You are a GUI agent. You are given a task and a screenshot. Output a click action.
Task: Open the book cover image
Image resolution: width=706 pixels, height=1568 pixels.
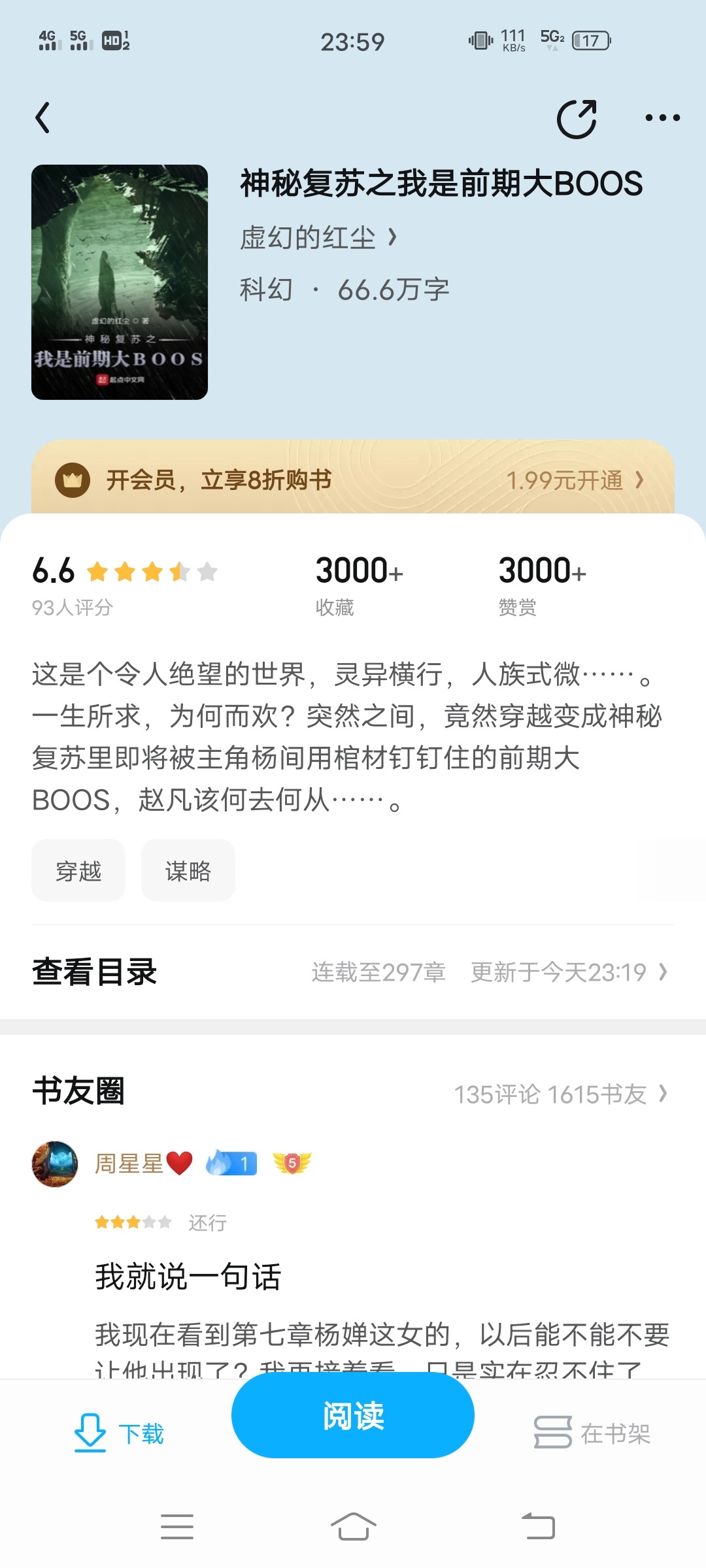(x=120, y=282)
